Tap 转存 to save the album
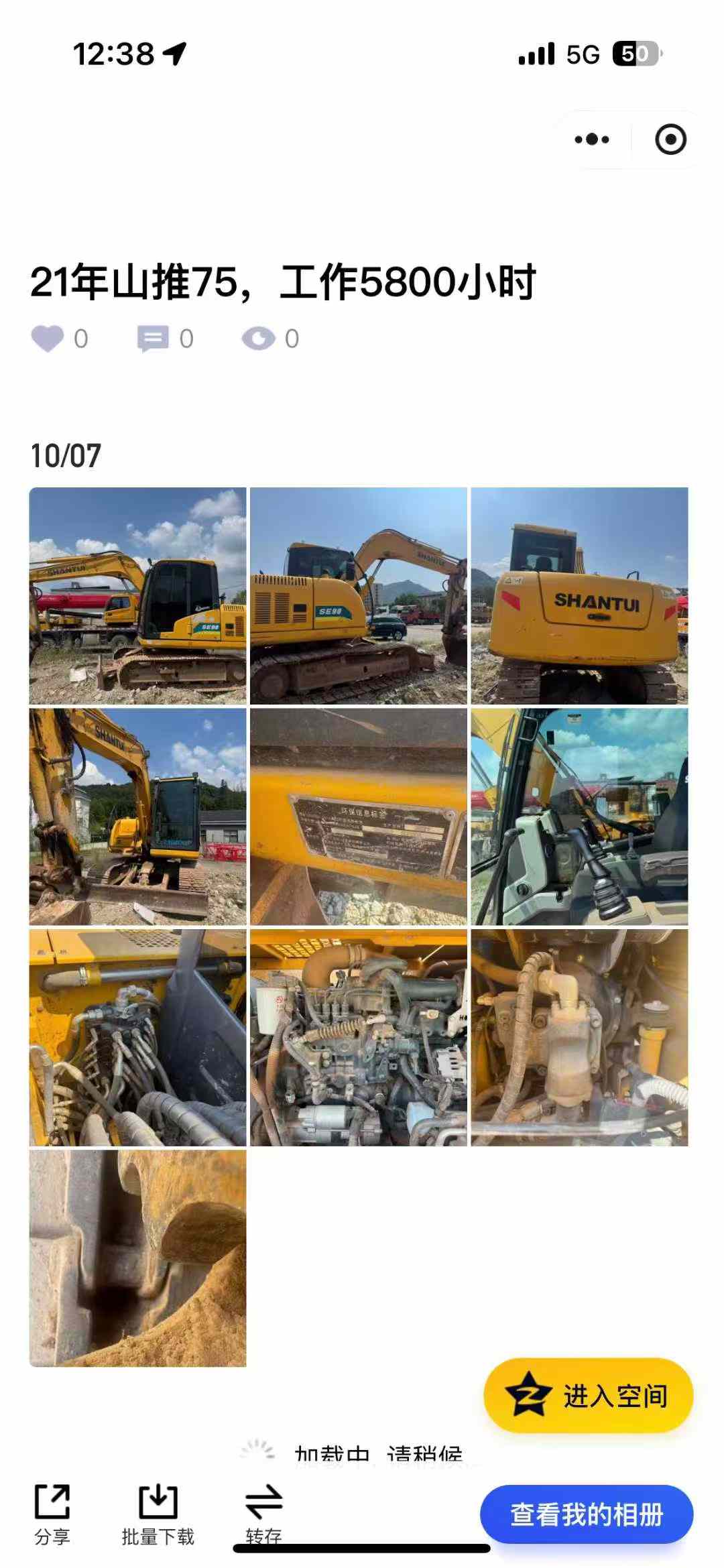Screen dimensions: 724x1568 click(263, 1514)
